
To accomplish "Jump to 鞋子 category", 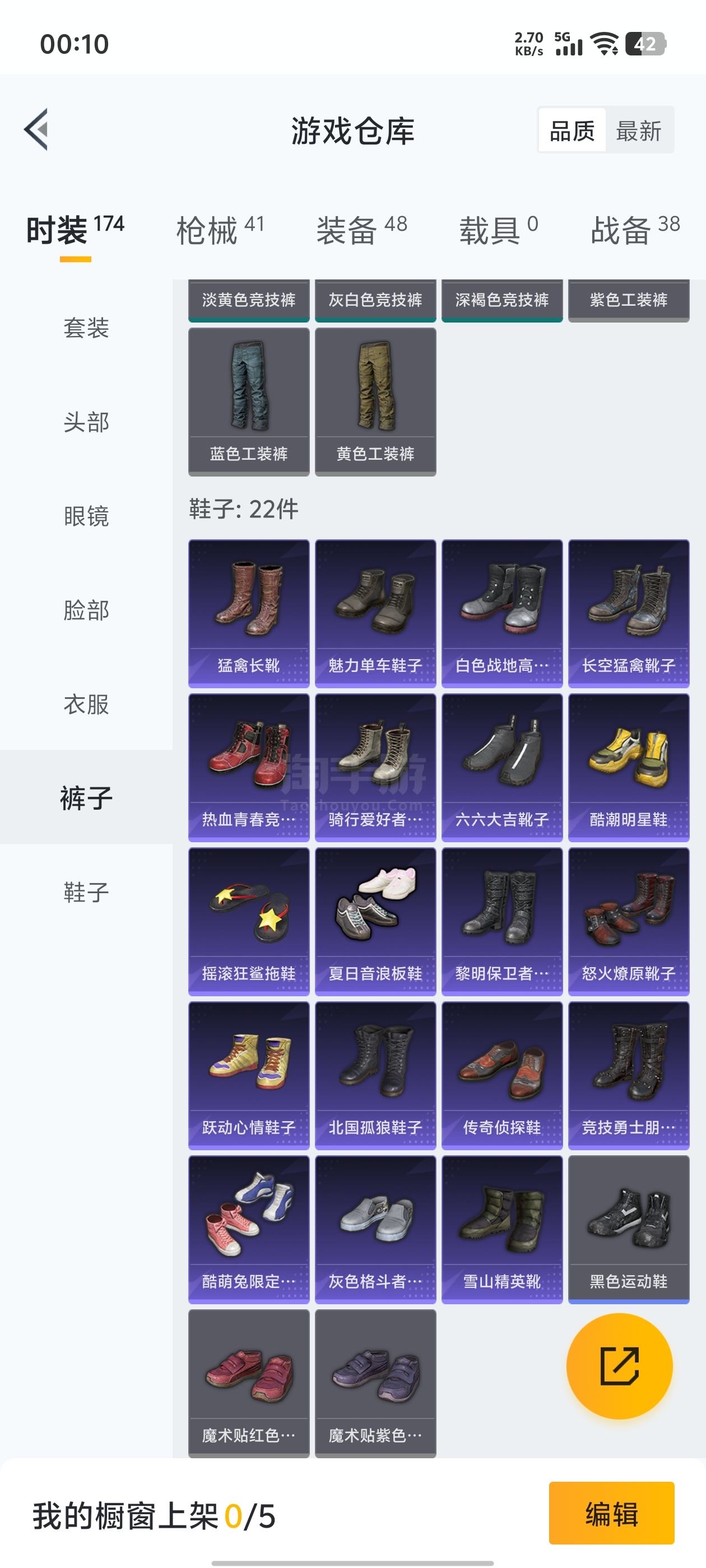I will 86,892.
